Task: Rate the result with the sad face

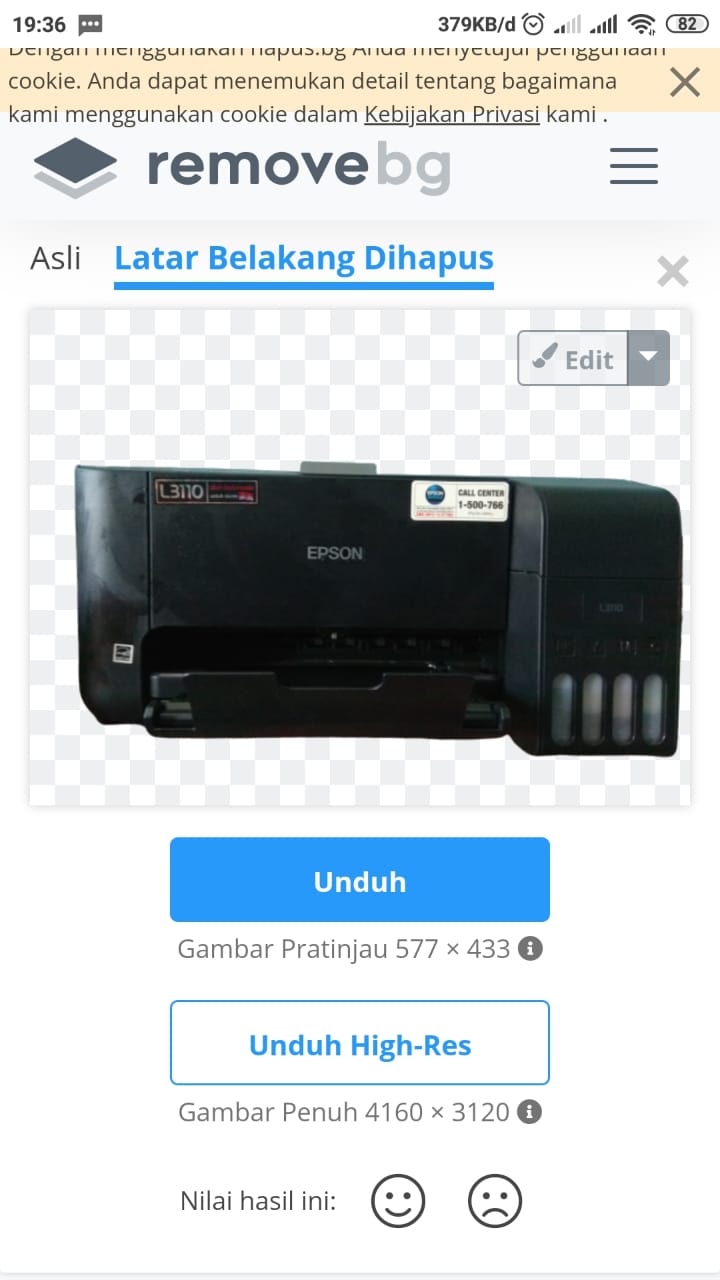Action: click(495, 1201)
